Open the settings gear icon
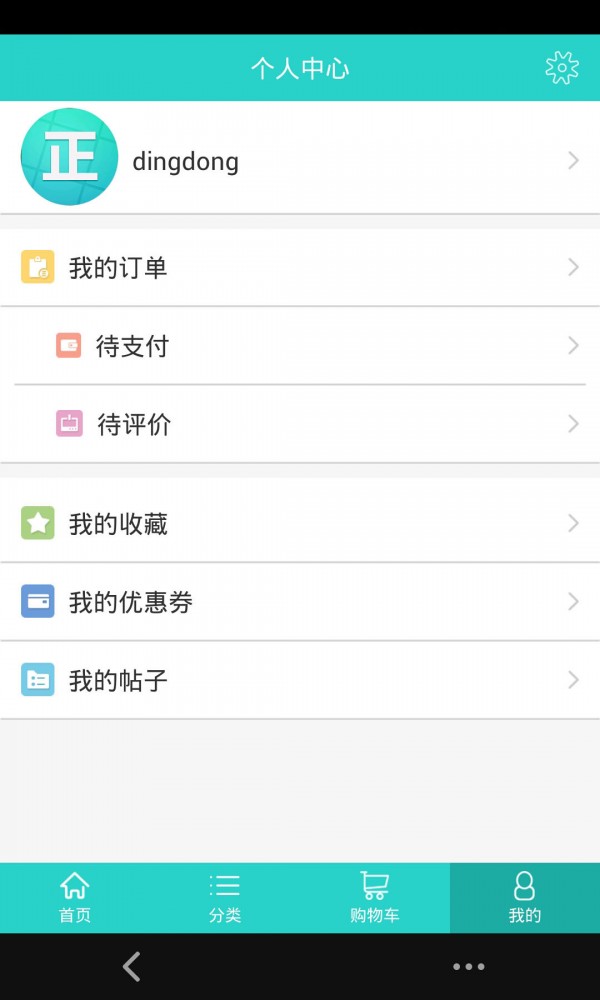The height and width of the screenshot is (1000, 600). tap(562, 68)
